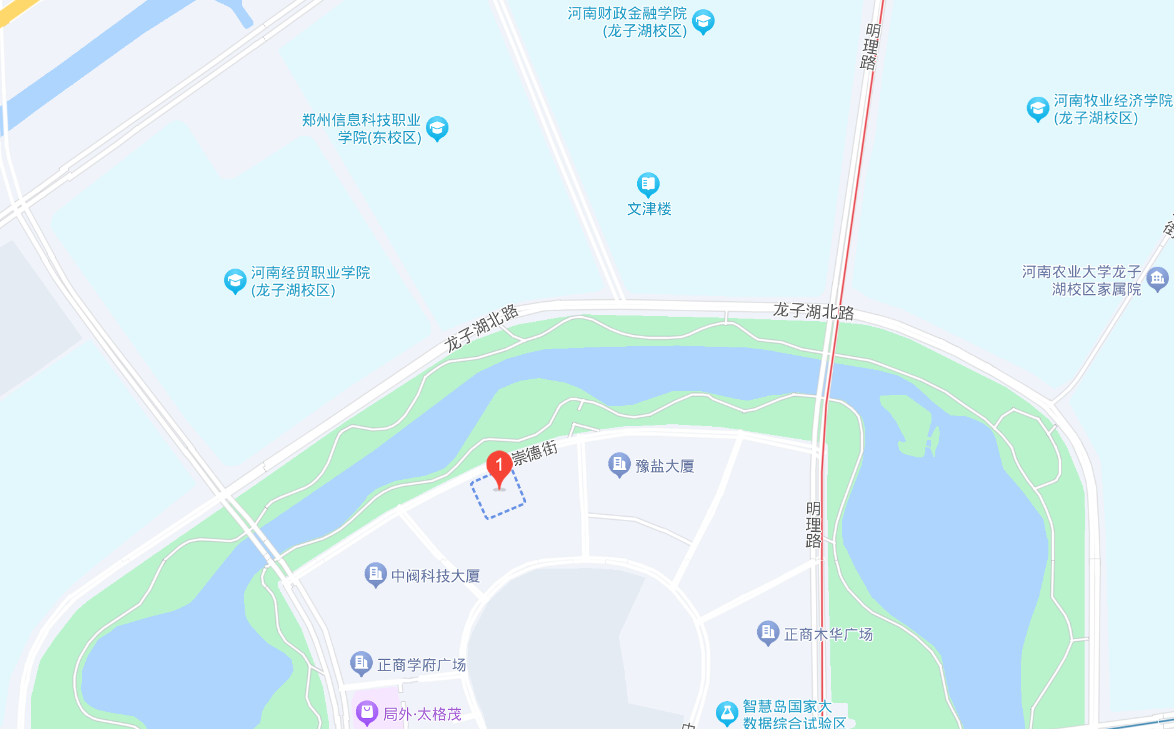This screenshot has width=1174, height=729.
Task: Select the 正商木华广场 marker
Action: tap(768, 633)
